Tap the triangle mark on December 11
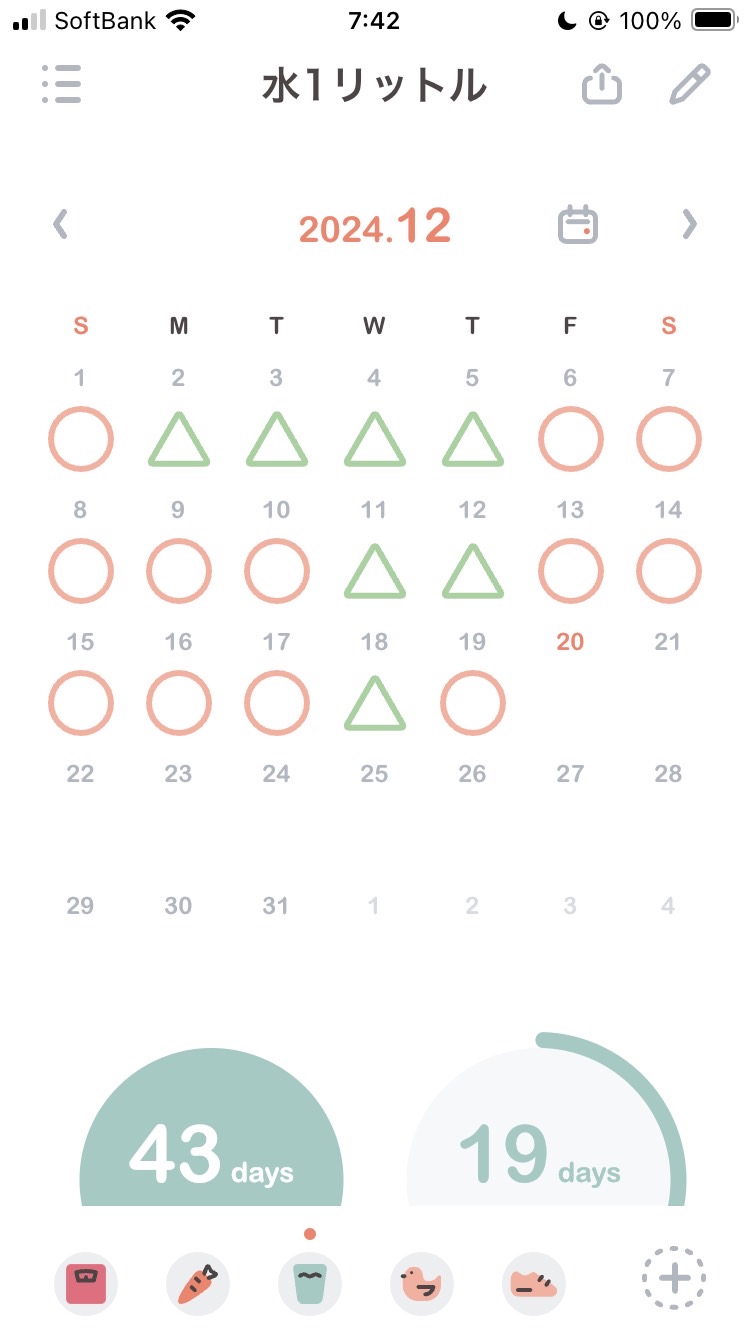This screenshot has height=1334, width=750. click(x=375, y=572)
